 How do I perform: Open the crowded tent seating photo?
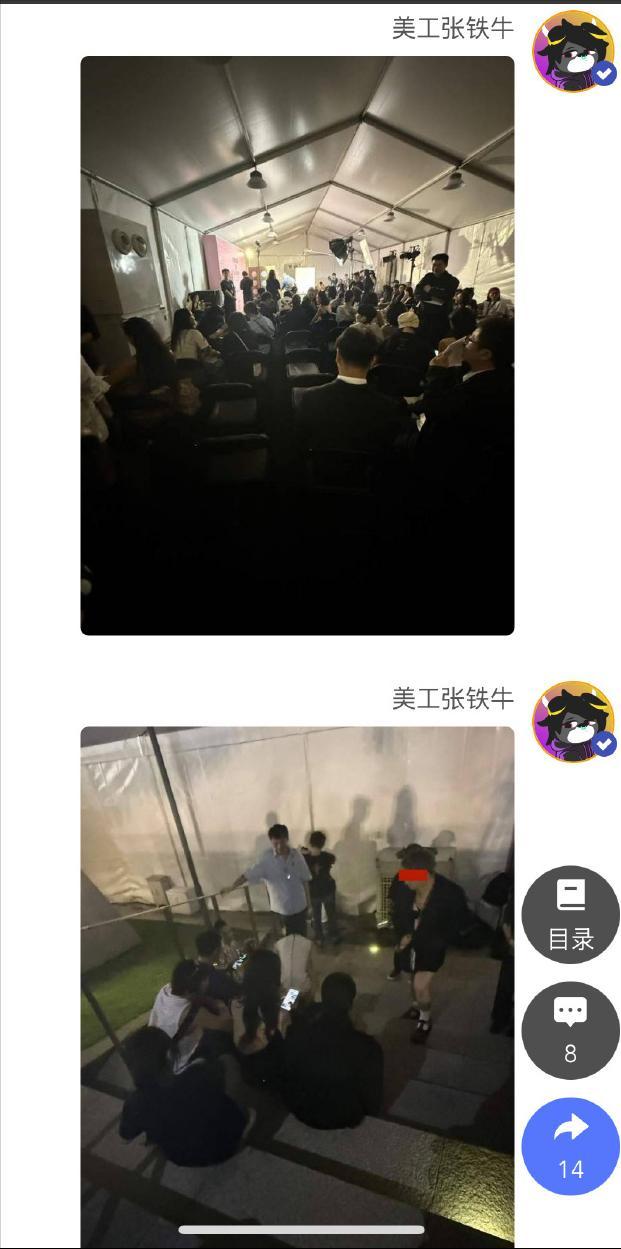(297, 345)
